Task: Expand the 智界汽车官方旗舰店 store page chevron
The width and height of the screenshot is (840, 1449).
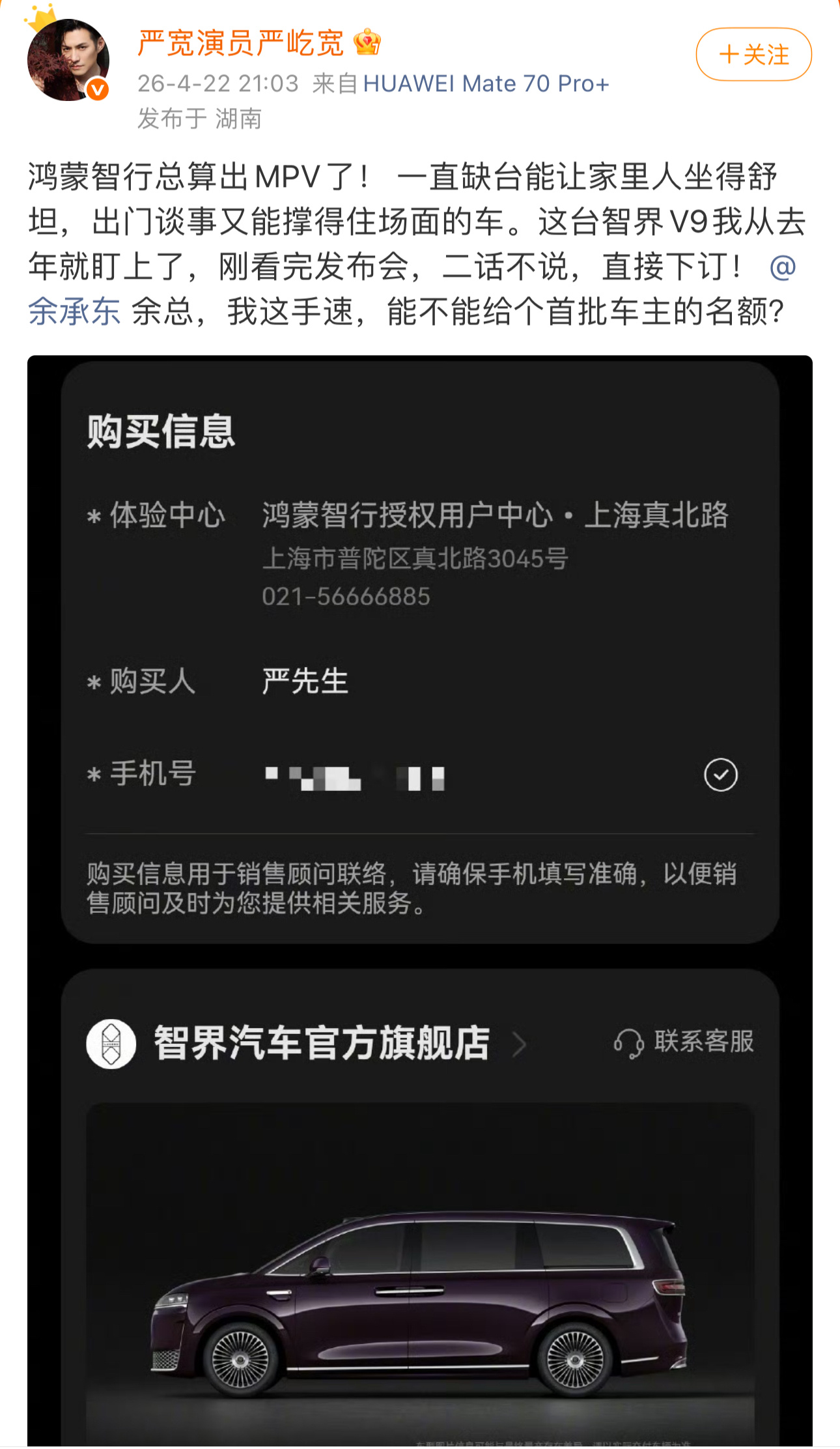Action: [521, 1042]
